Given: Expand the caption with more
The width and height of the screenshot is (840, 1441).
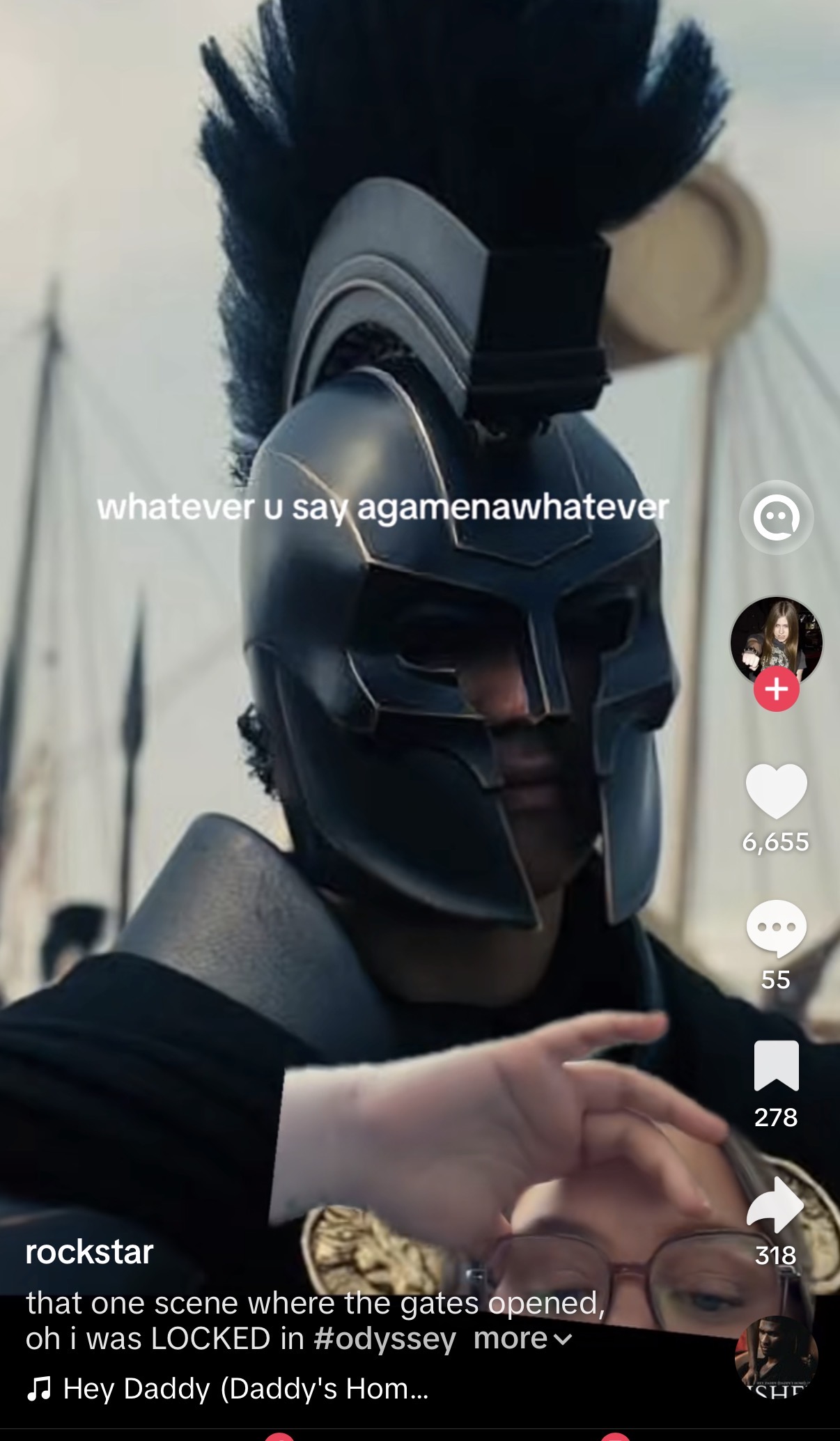Looking at the screenshot, I should click(x=522, y=1339).
